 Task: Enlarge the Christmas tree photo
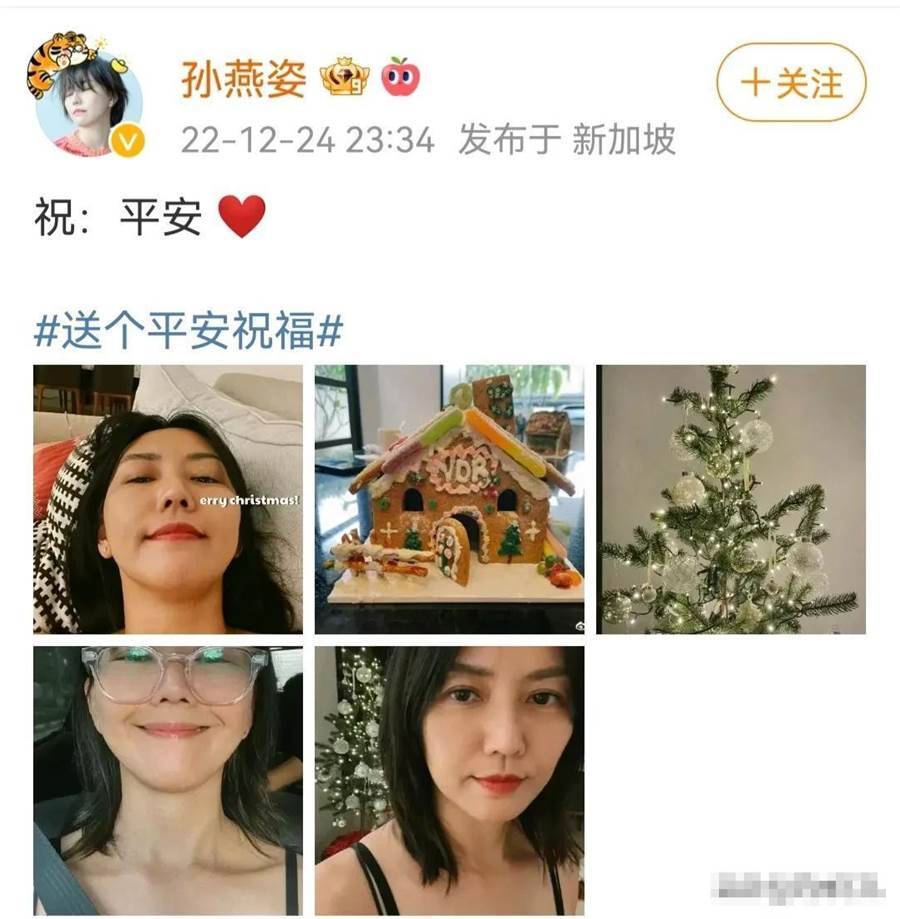click(731, 498)
